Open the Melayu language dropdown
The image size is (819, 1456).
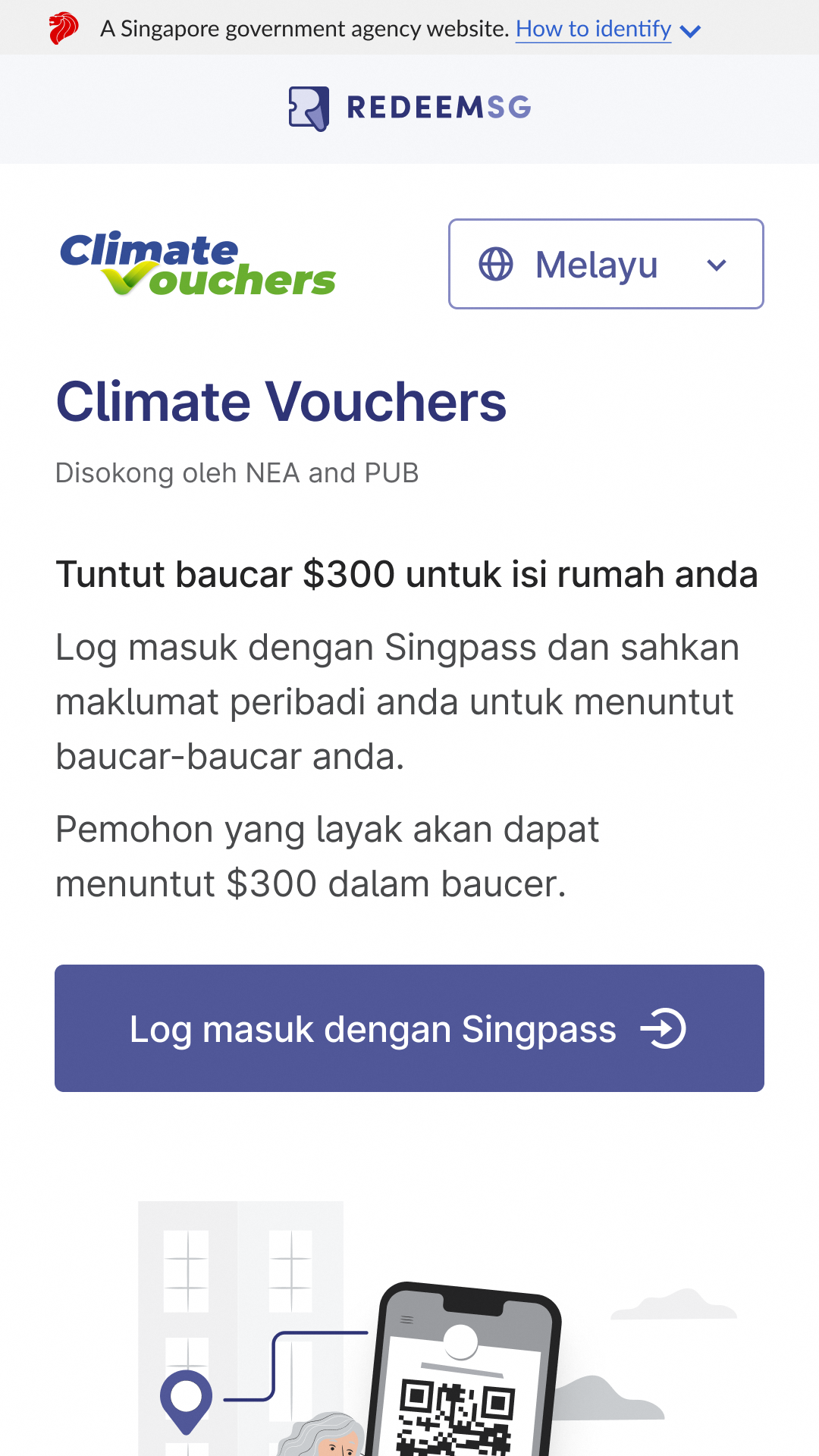(606, 264)
